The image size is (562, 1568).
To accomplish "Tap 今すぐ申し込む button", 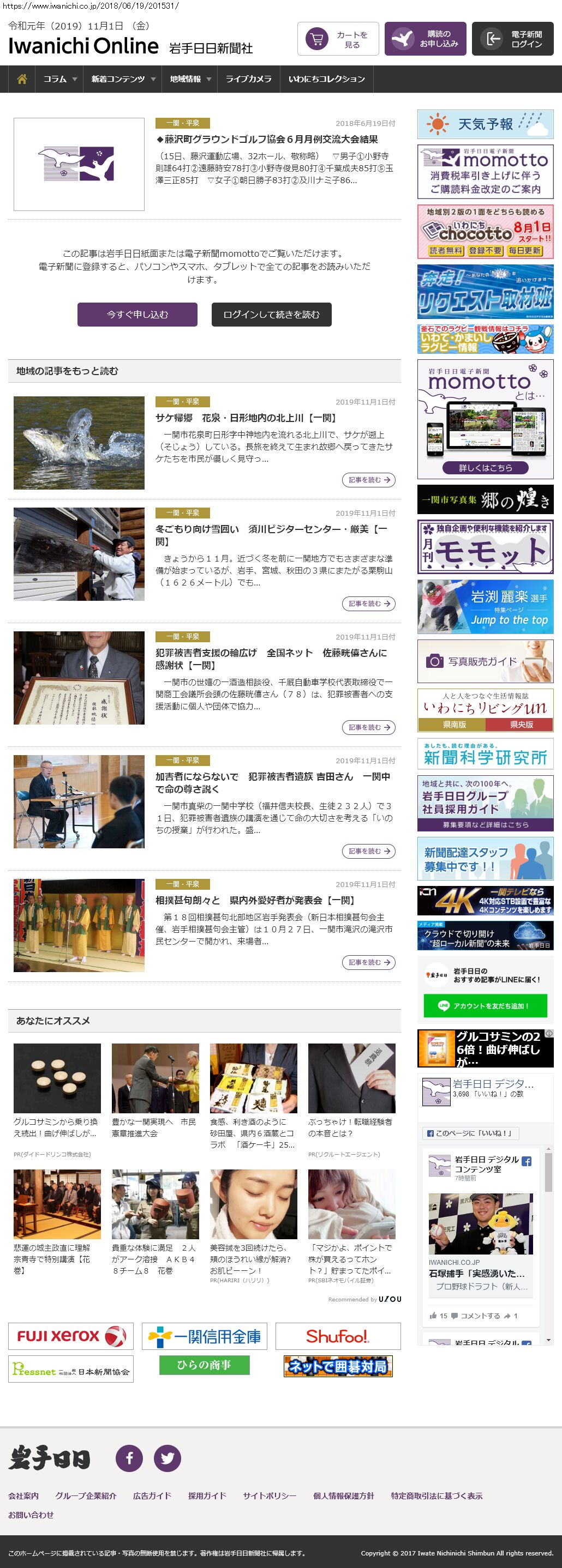I will [137, 315].
